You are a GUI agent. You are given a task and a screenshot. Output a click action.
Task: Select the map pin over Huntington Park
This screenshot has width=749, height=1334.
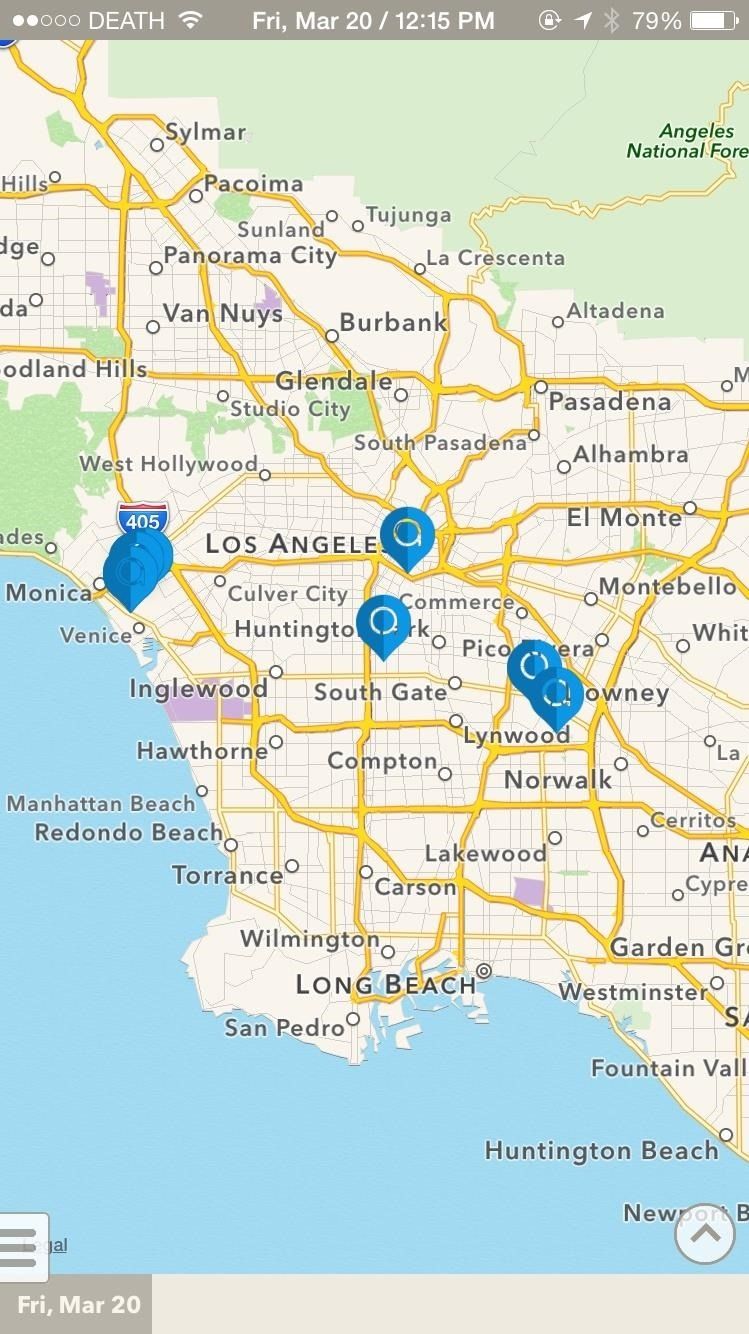click(383, 622)
